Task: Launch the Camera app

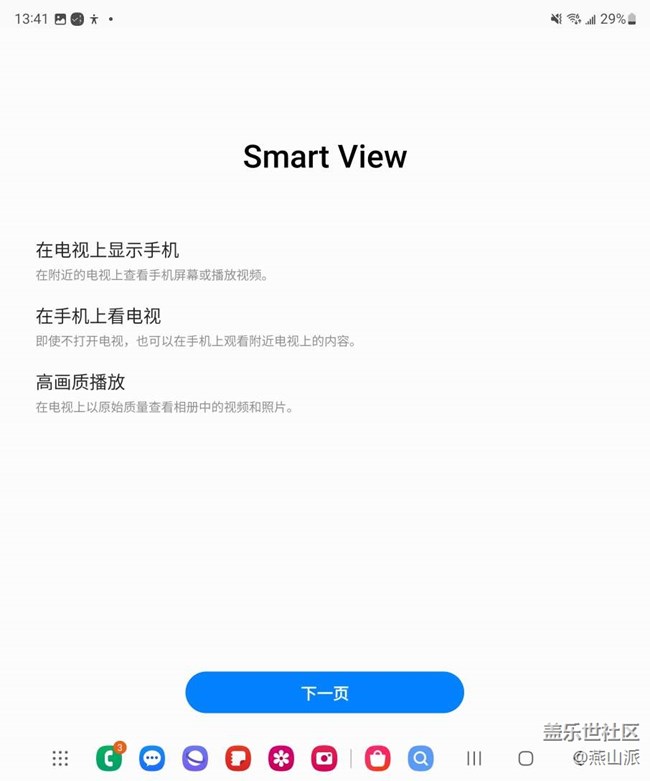Action: point(324,758)
